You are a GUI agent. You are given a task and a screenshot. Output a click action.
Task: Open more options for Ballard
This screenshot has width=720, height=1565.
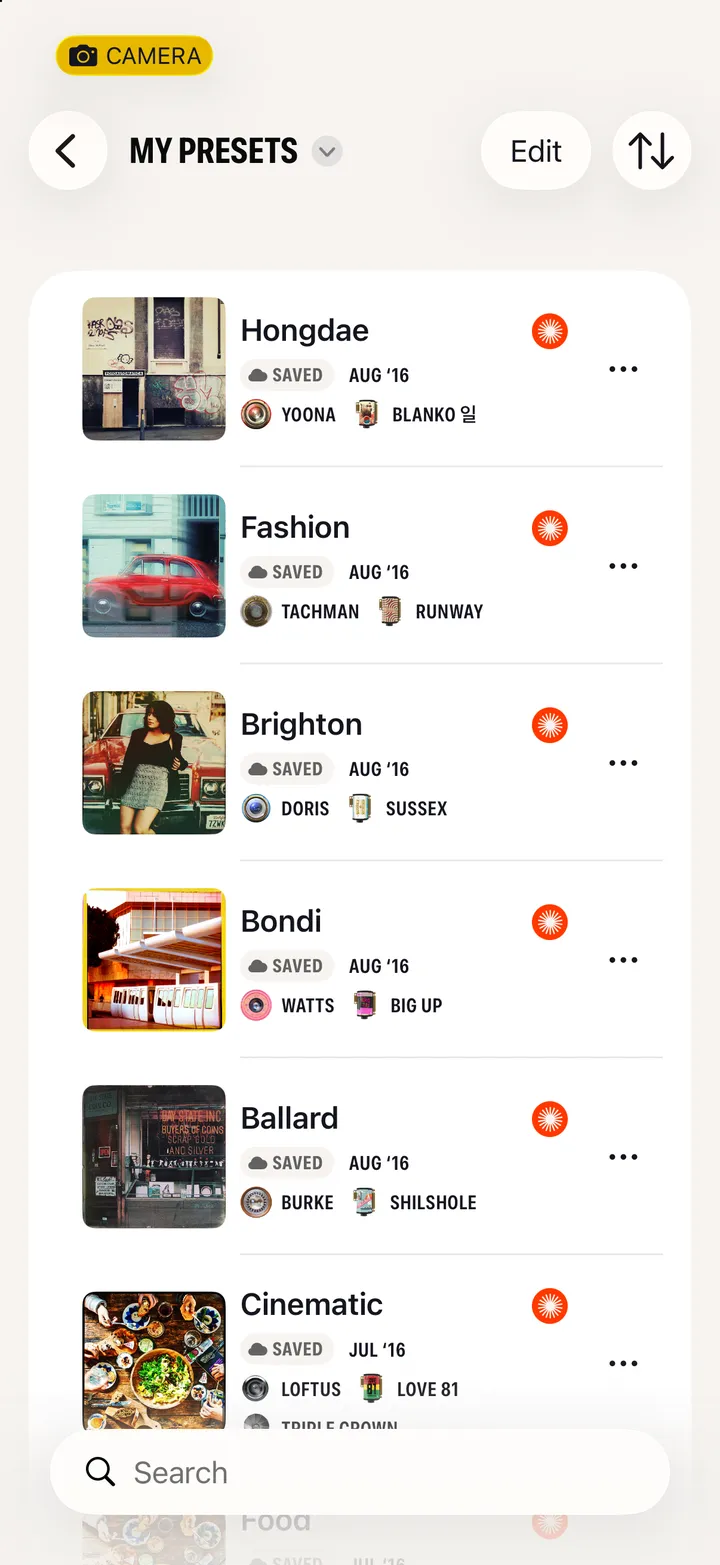(x=623, y=1157)
